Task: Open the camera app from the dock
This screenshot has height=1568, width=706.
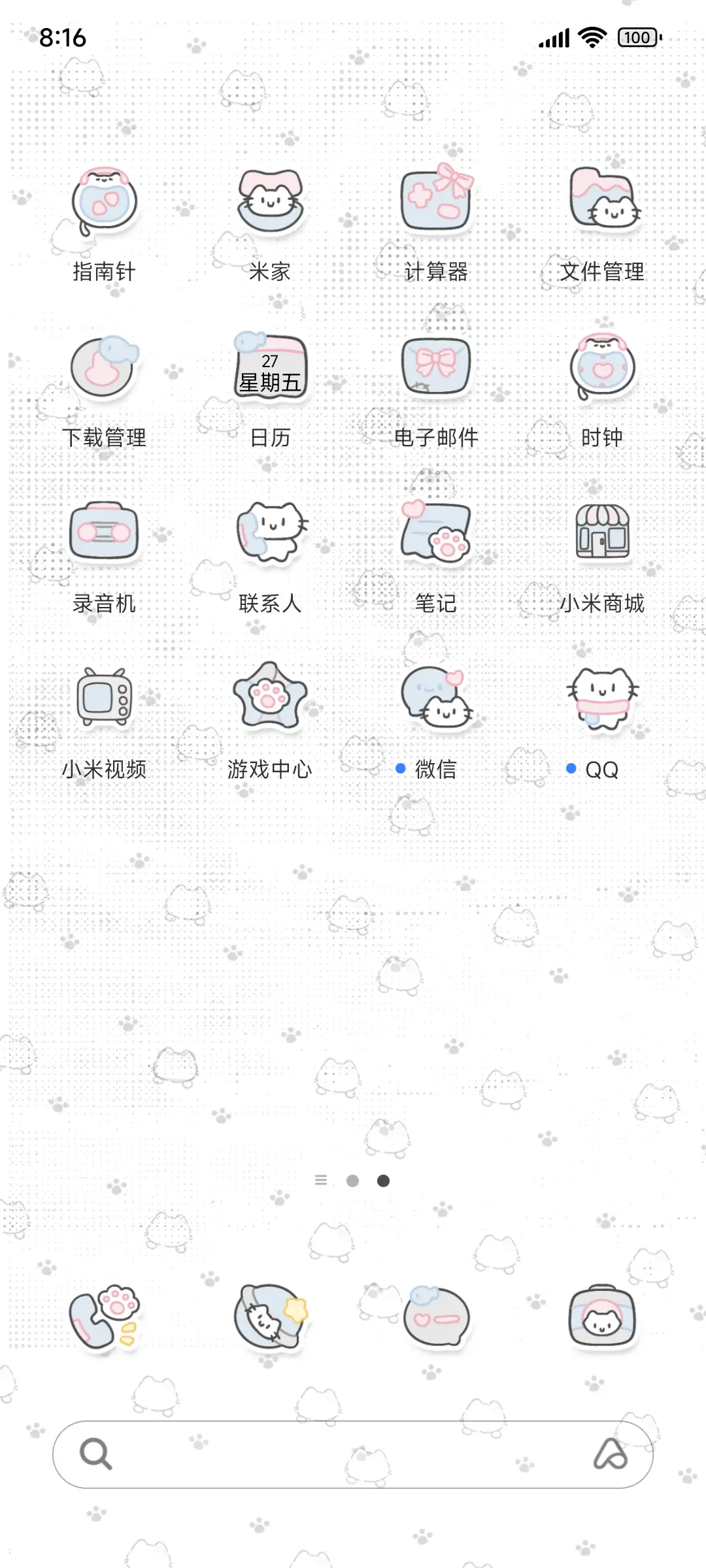Action: tap(601, 1318)
